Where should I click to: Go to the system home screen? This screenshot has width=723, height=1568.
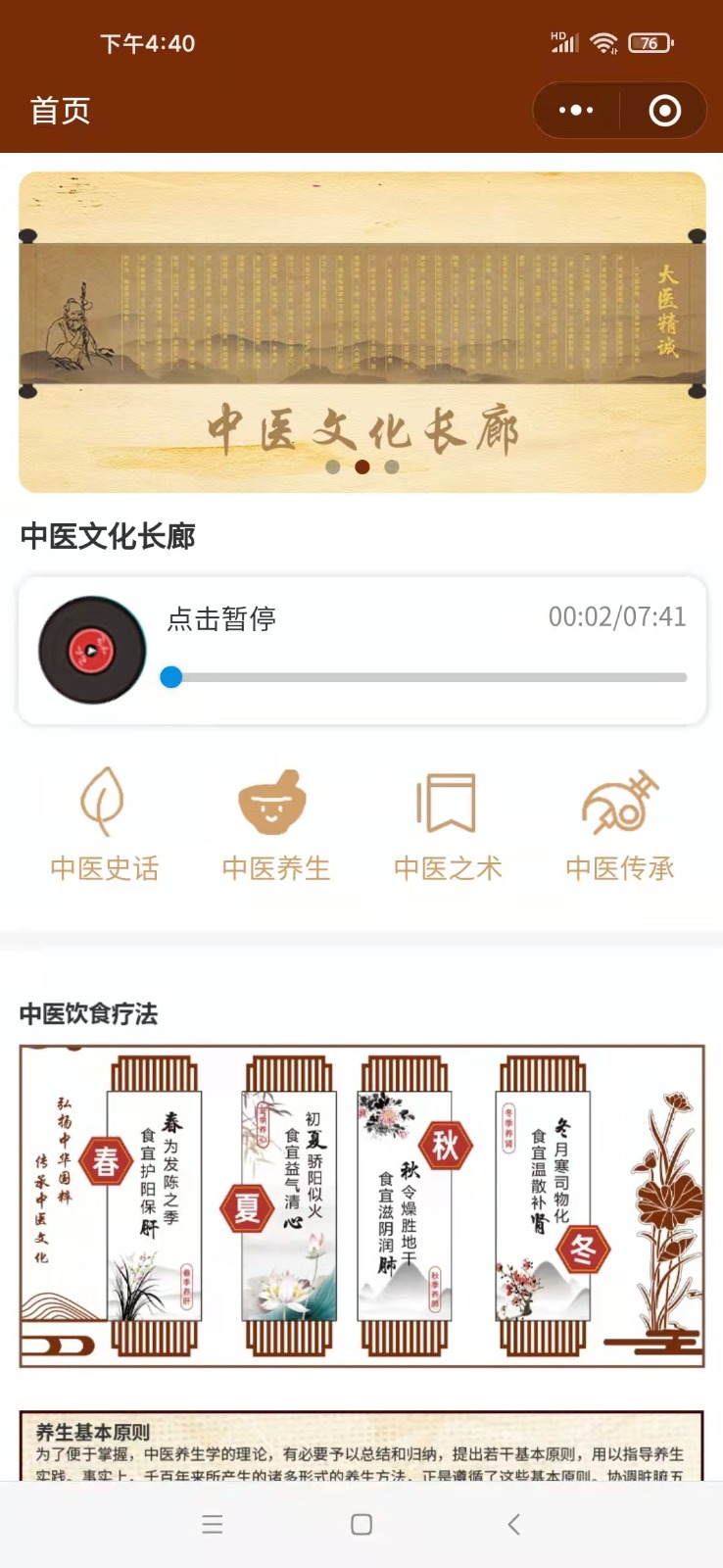[361, 1524]
